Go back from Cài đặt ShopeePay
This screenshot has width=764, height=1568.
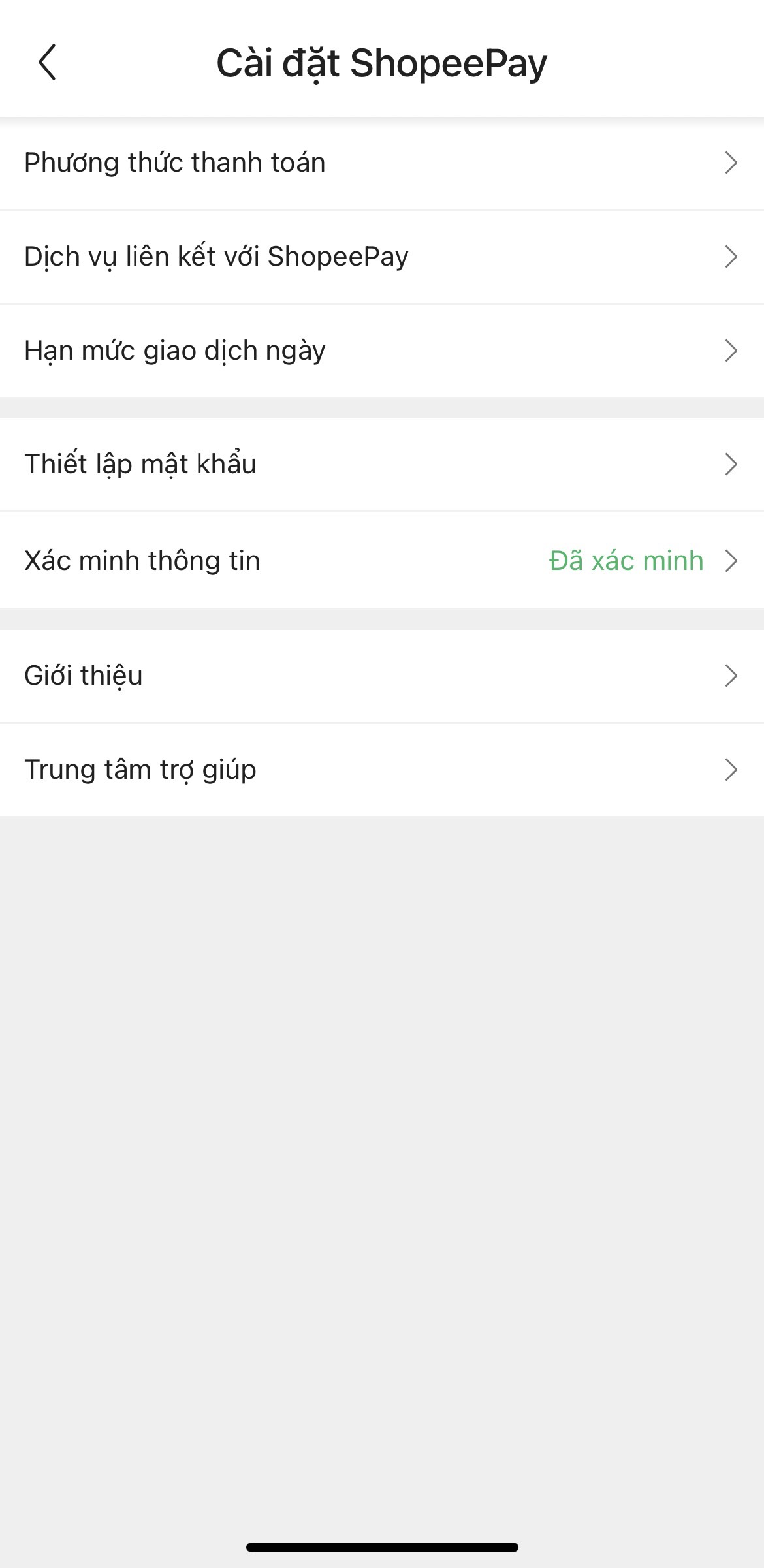pyautogui.click(x=47, y=63)
